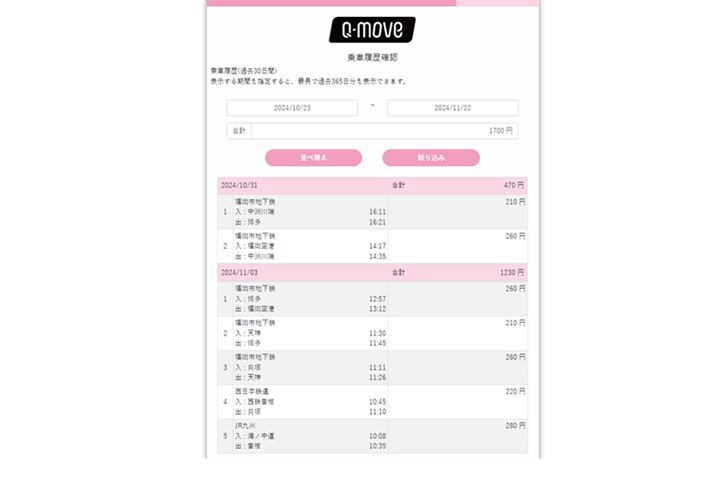
Task: Open the start date field 2024/10/23
Action: click(291, 108)
